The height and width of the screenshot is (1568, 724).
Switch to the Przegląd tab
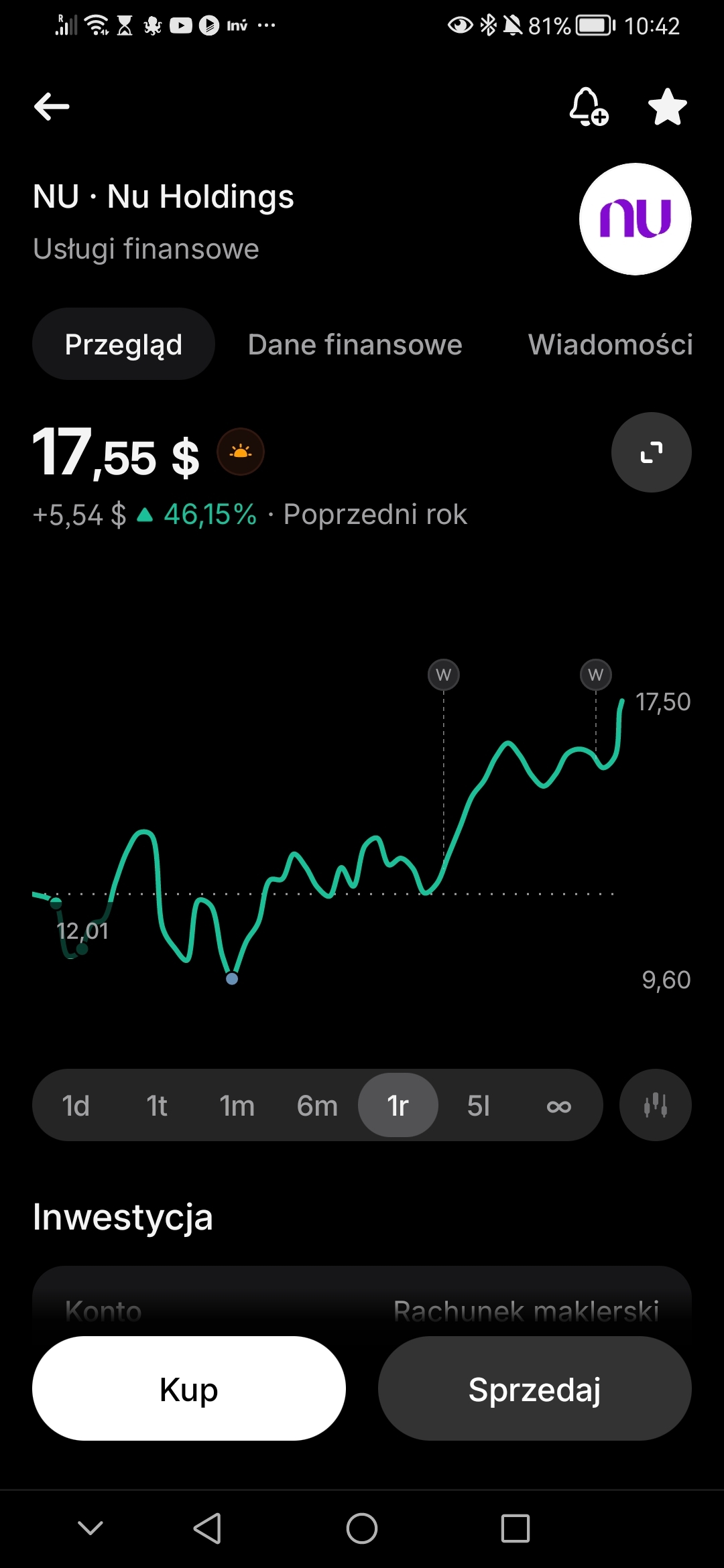point(123,344)
